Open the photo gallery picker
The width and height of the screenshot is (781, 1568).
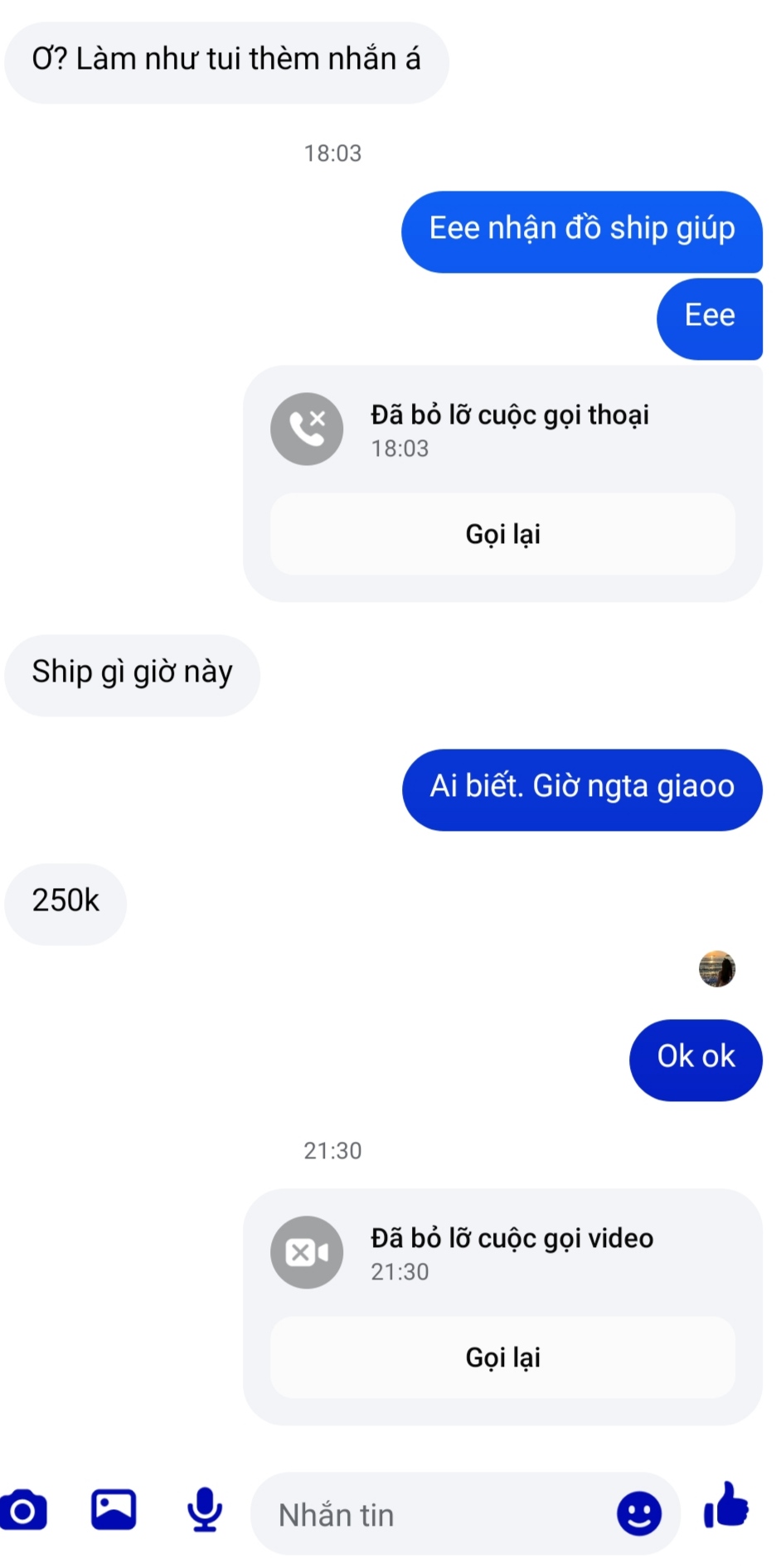pyautogui.click(x=114, y=1509)
